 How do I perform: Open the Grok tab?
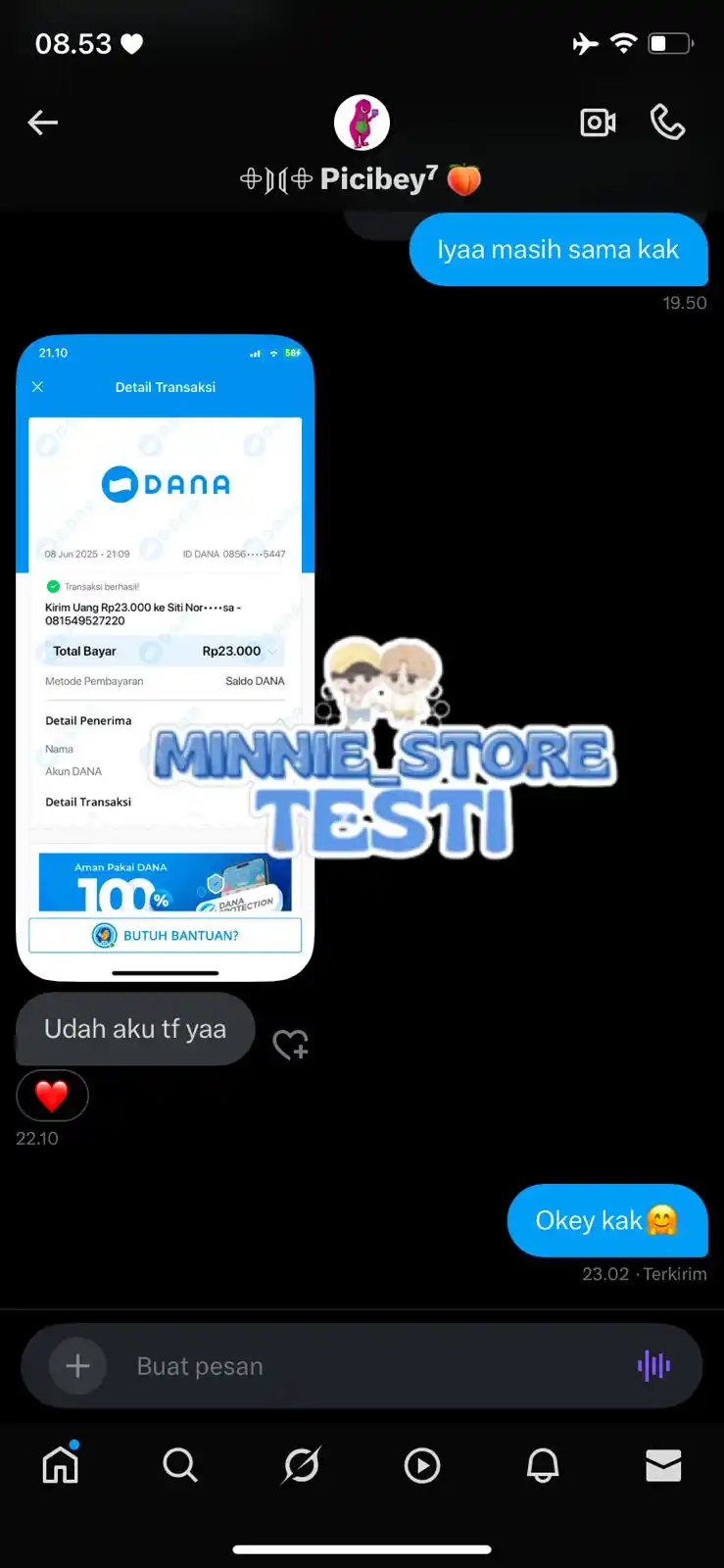(301, 1465)
